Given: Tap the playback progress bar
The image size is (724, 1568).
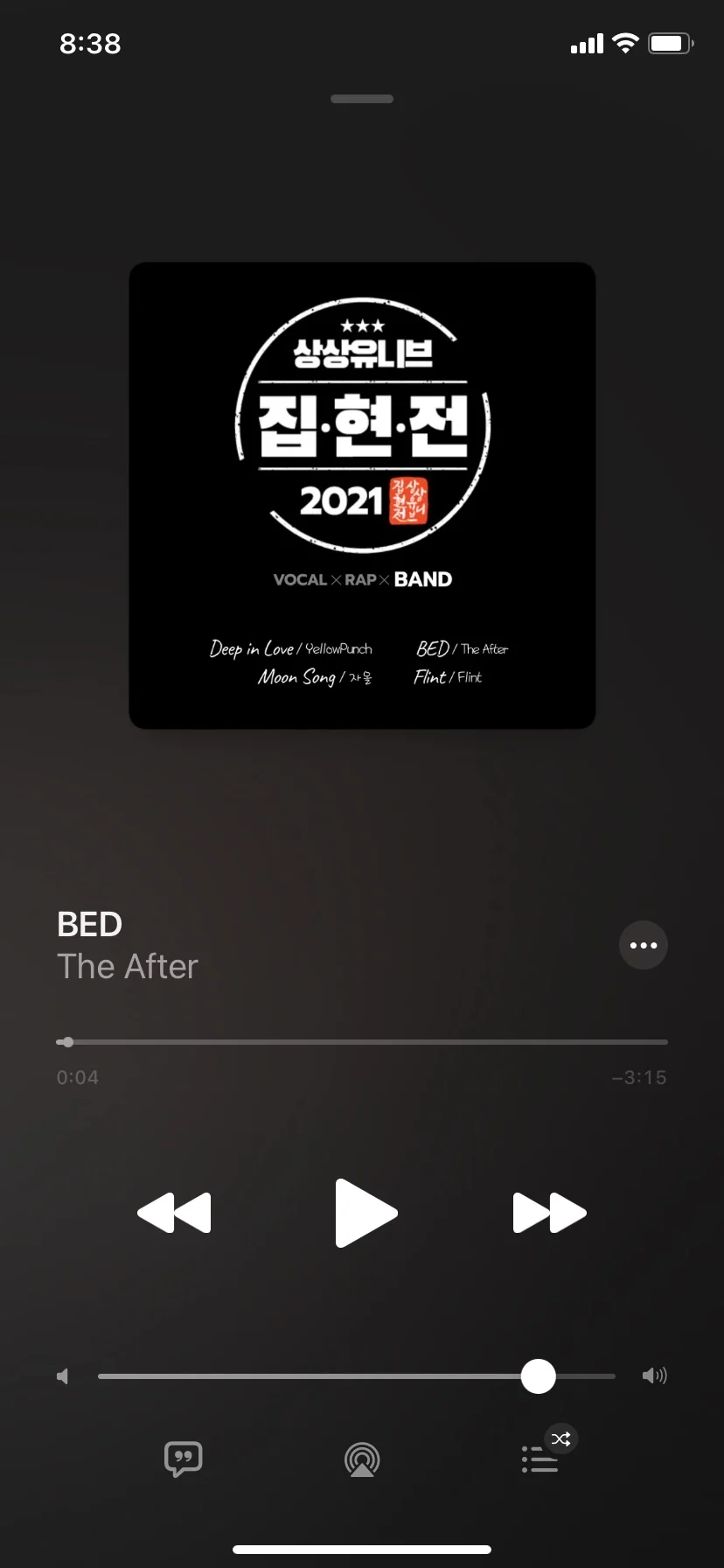Looking at the screenshot, I should pyautogui.click(x=362, y=1042).
